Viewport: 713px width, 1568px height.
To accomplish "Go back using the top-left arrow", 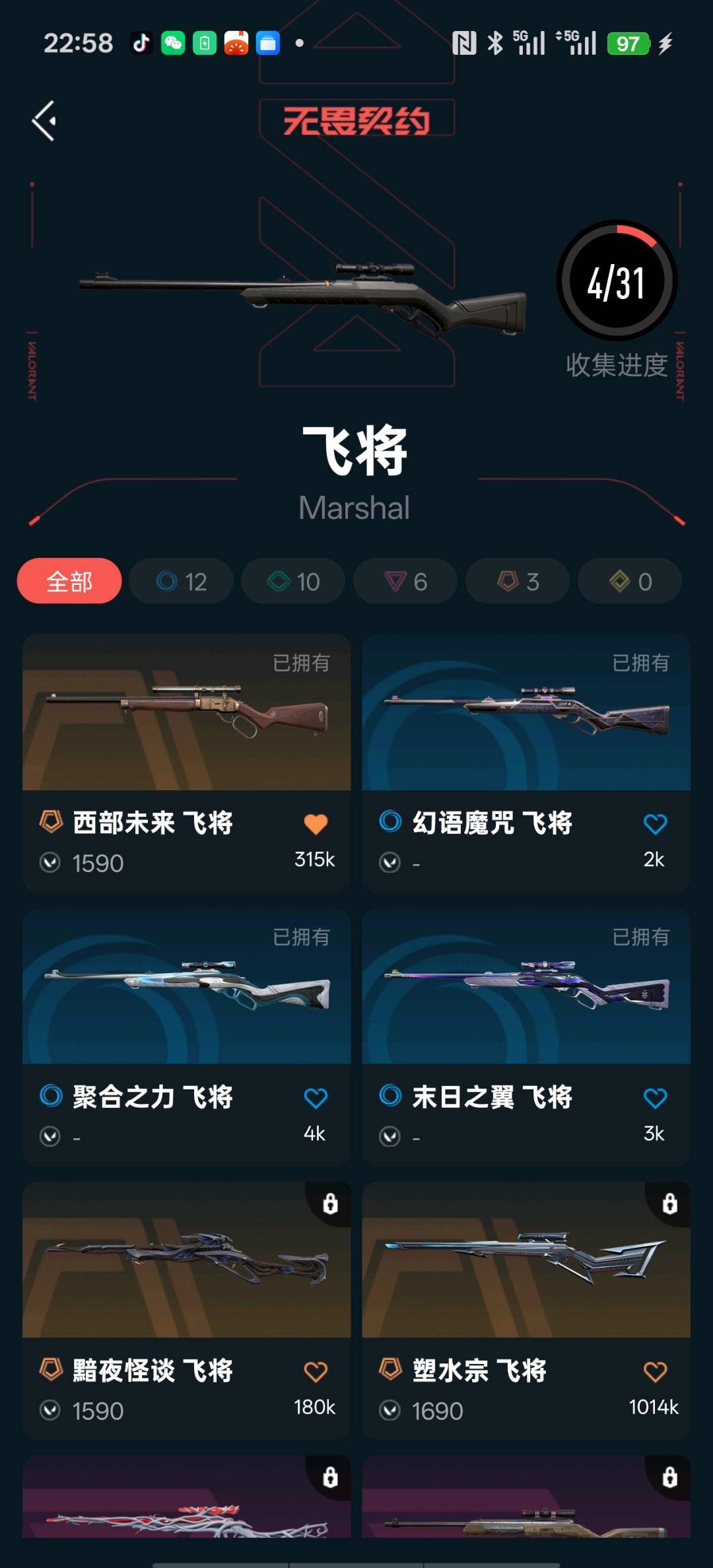I will 44,121.
